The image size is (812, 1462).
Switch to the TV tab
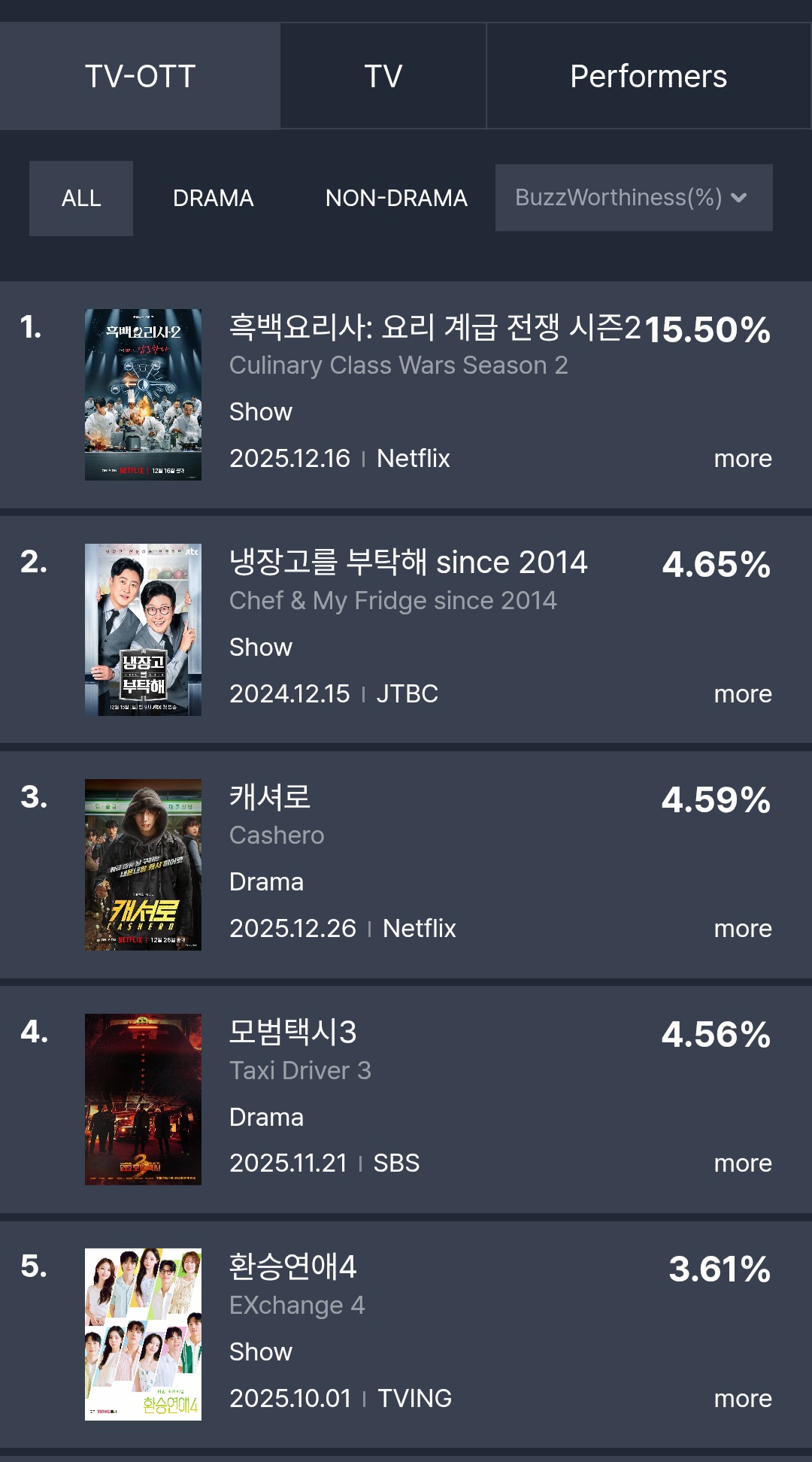point(383,76)
